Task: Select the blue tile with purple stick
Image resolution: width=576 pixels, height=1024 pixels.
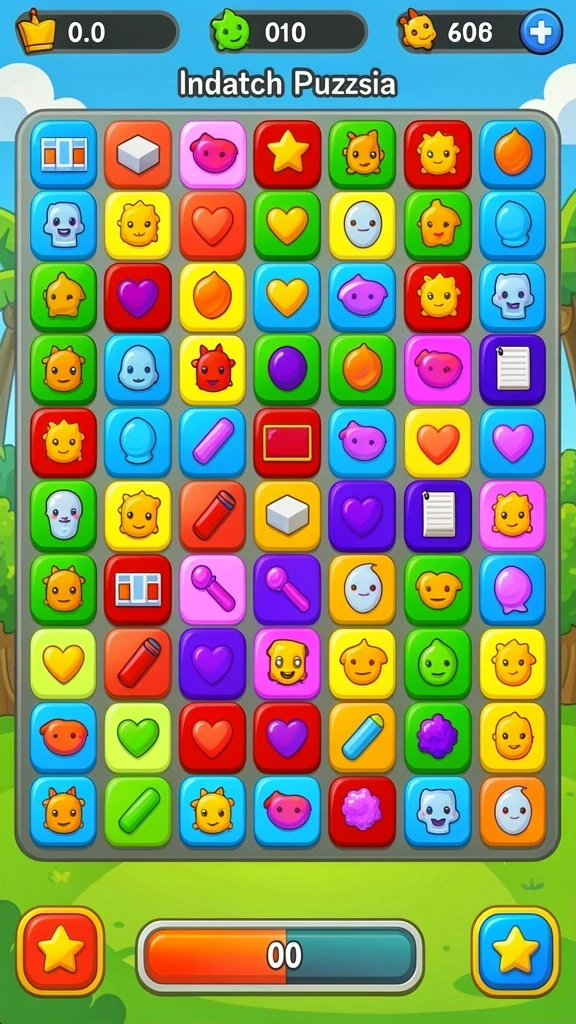Action: (x=212, y=442)
